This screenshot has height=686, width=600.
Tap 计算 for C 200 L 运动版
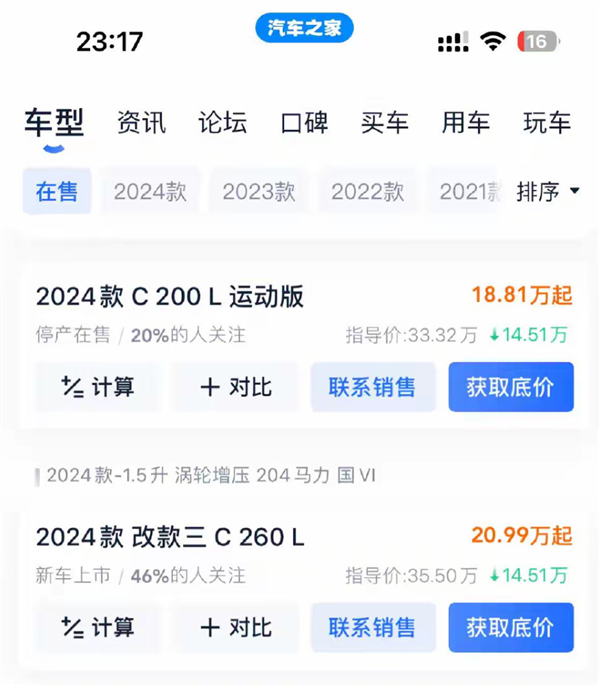coord(97,387)
